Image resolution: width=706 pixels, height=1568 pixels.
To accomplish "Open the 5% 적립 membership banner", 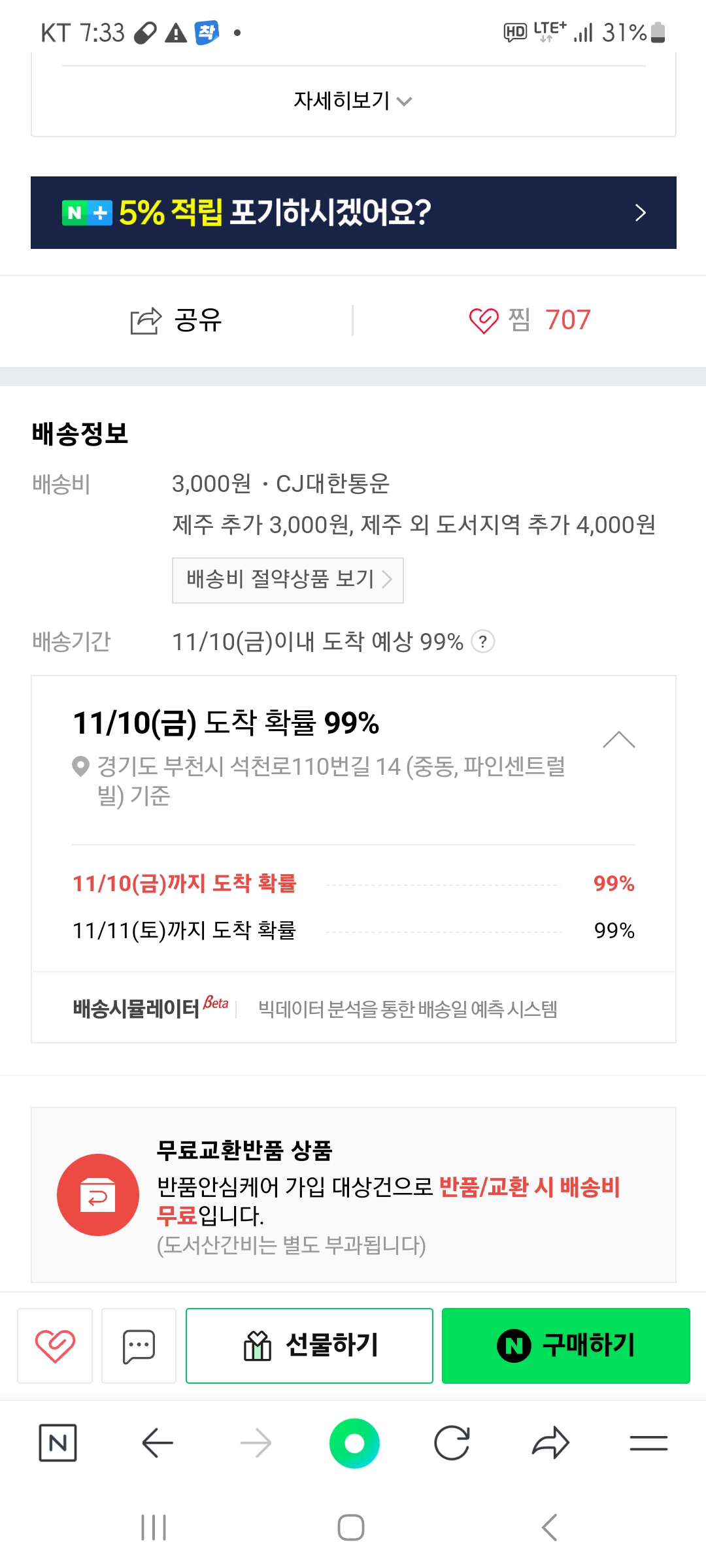I will 353,212.
